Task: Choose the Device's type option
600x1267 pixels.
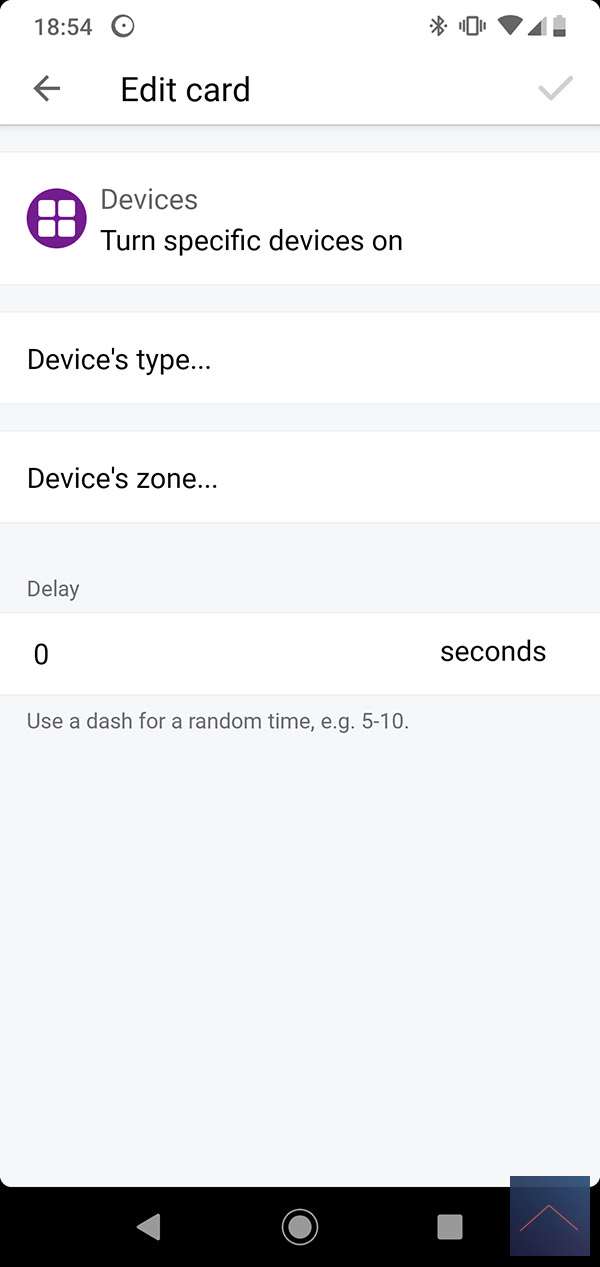Action: tap(300, 359)
